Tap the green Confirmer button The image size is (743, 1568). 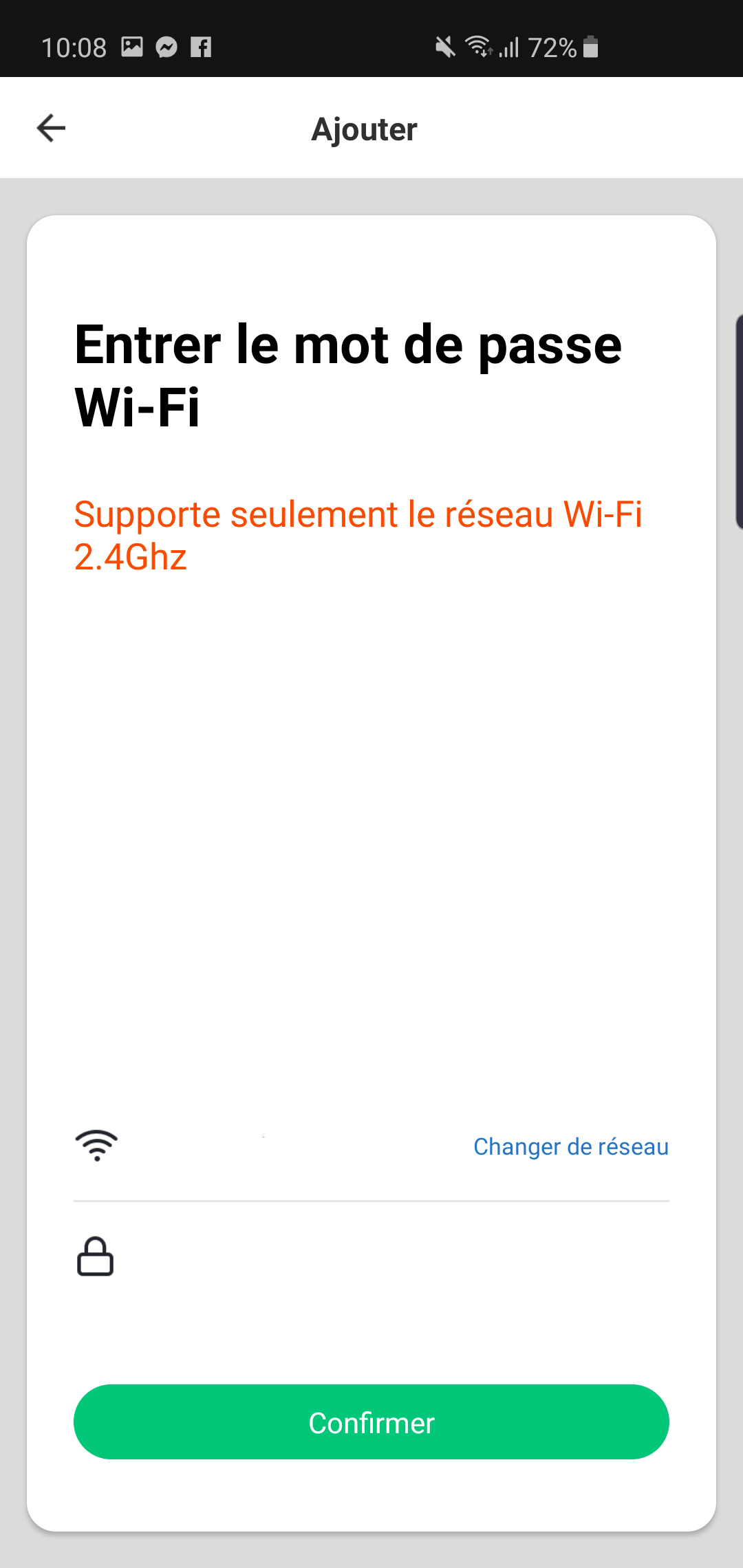click(371, 1423)
